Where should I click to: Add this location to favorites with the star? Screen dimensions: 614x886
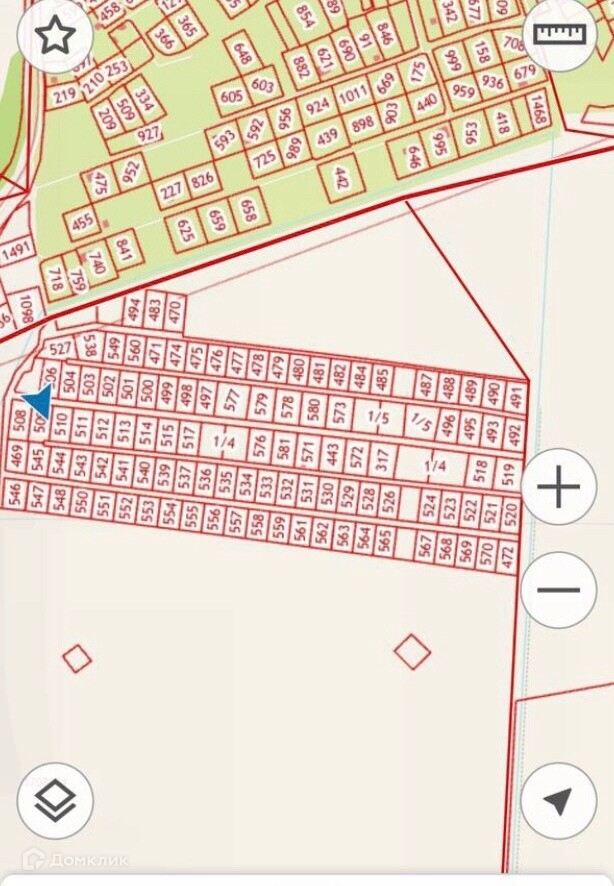click(x=55, y=36)
